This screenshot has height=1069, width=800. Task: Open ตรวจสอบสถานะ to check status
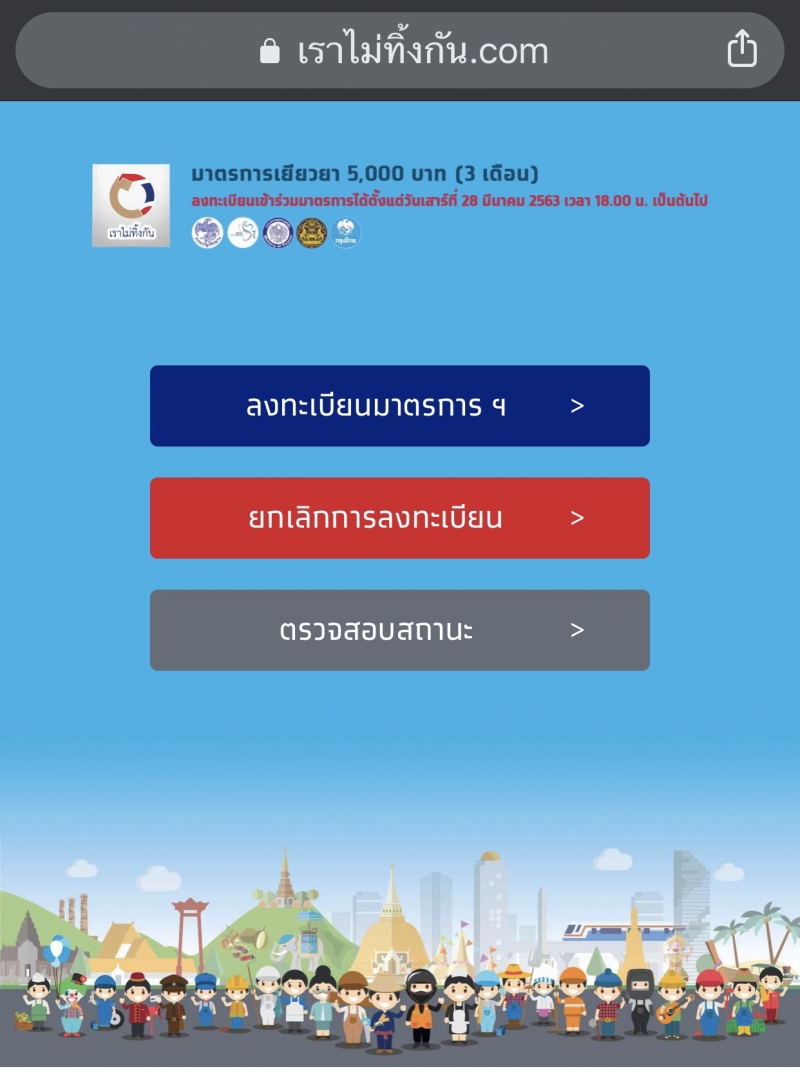pyautogui.click(x=400, y=630)
